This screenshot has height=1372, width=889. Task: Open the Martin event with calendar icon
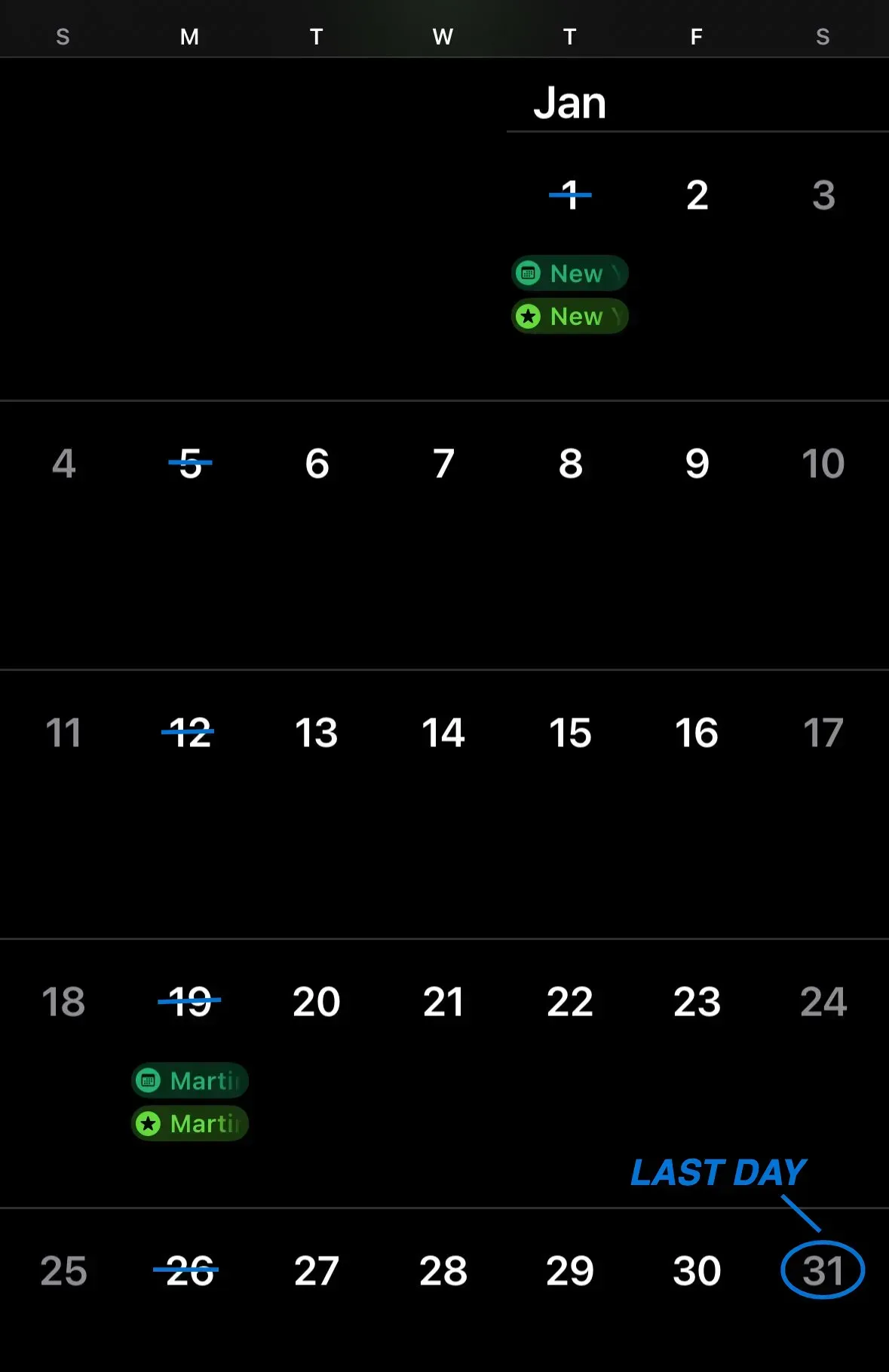pos(190,1080)
